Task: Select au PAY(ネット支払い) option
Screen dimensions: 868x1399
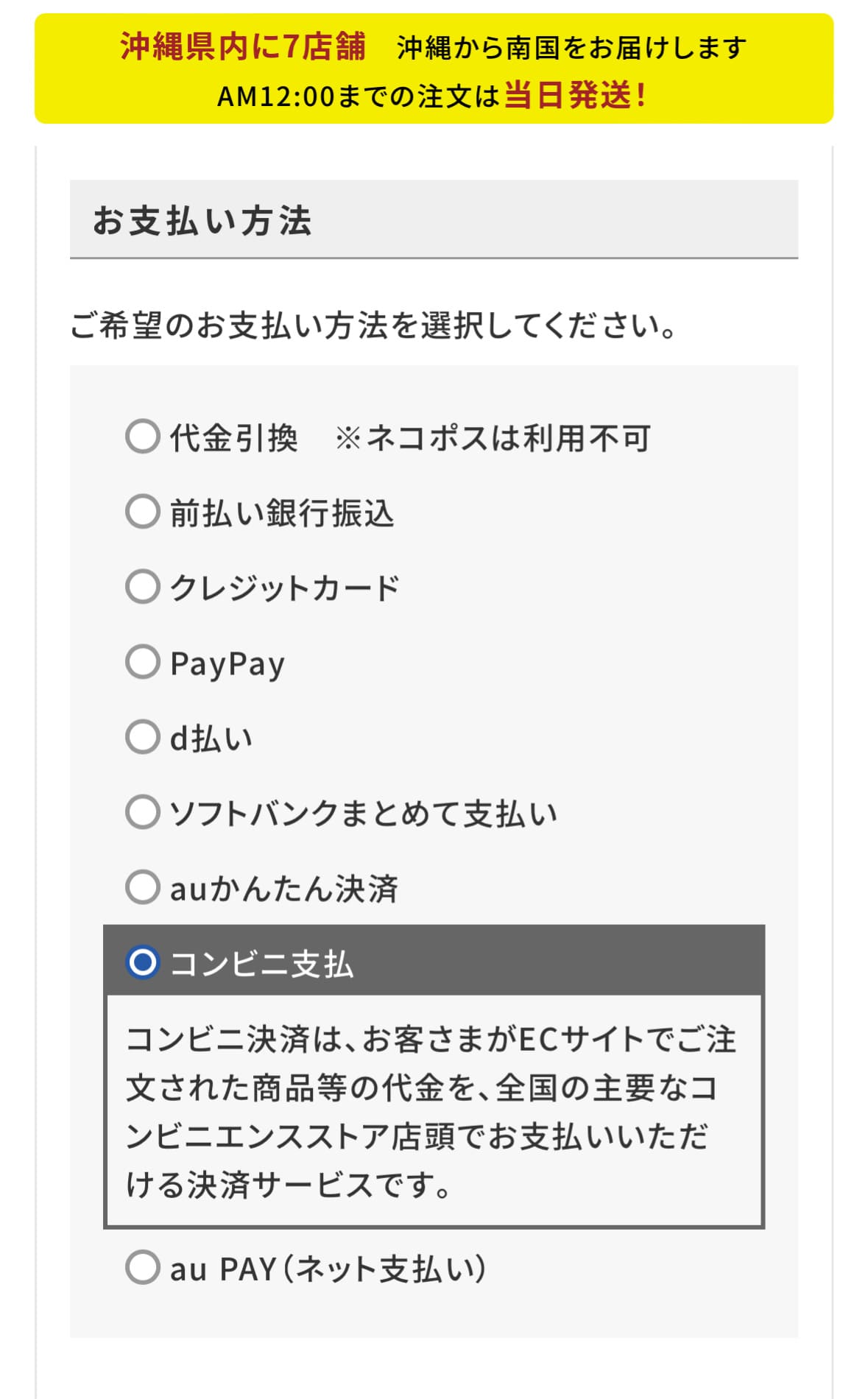Action: (x=143, y=1268)
